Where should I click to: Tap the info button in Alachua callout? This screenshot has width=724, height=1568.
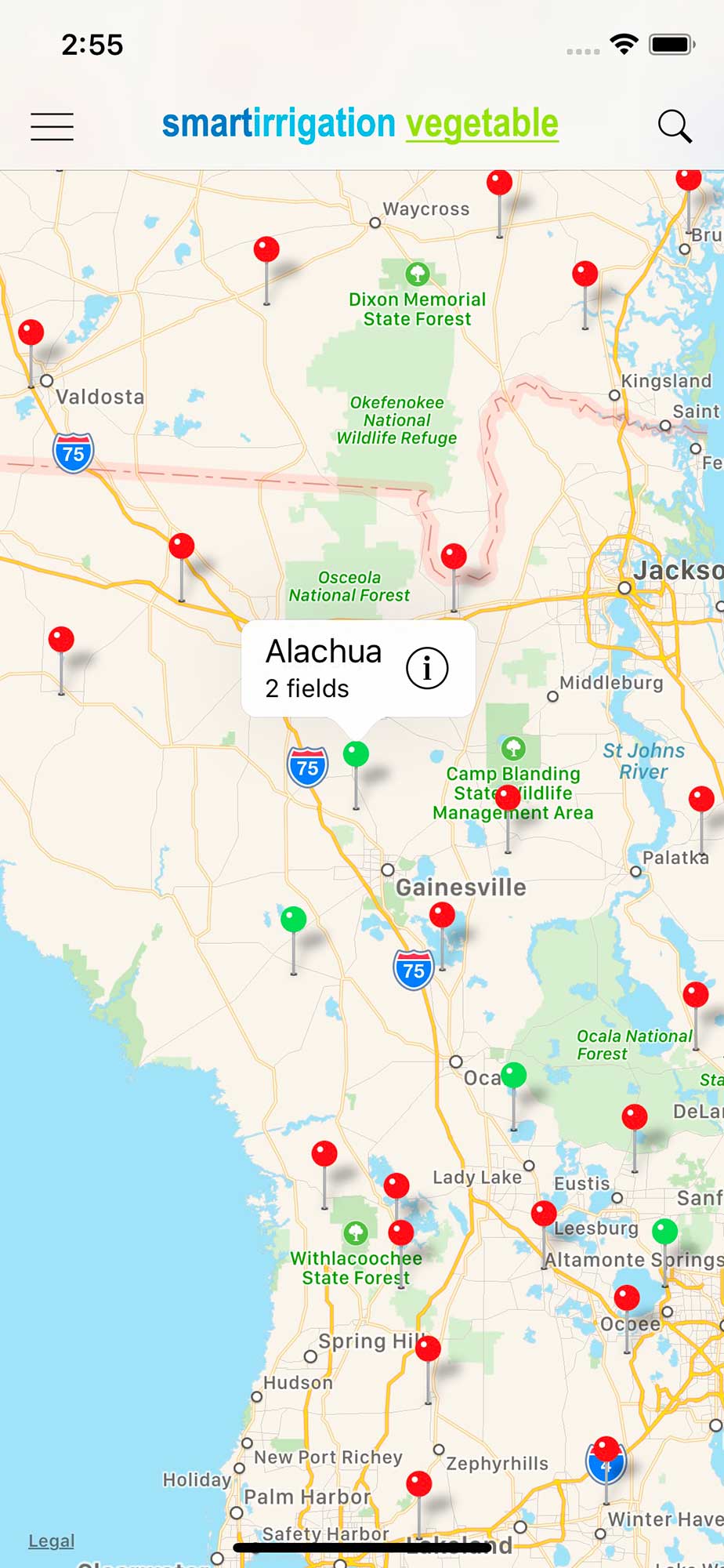tap(427, 669)
